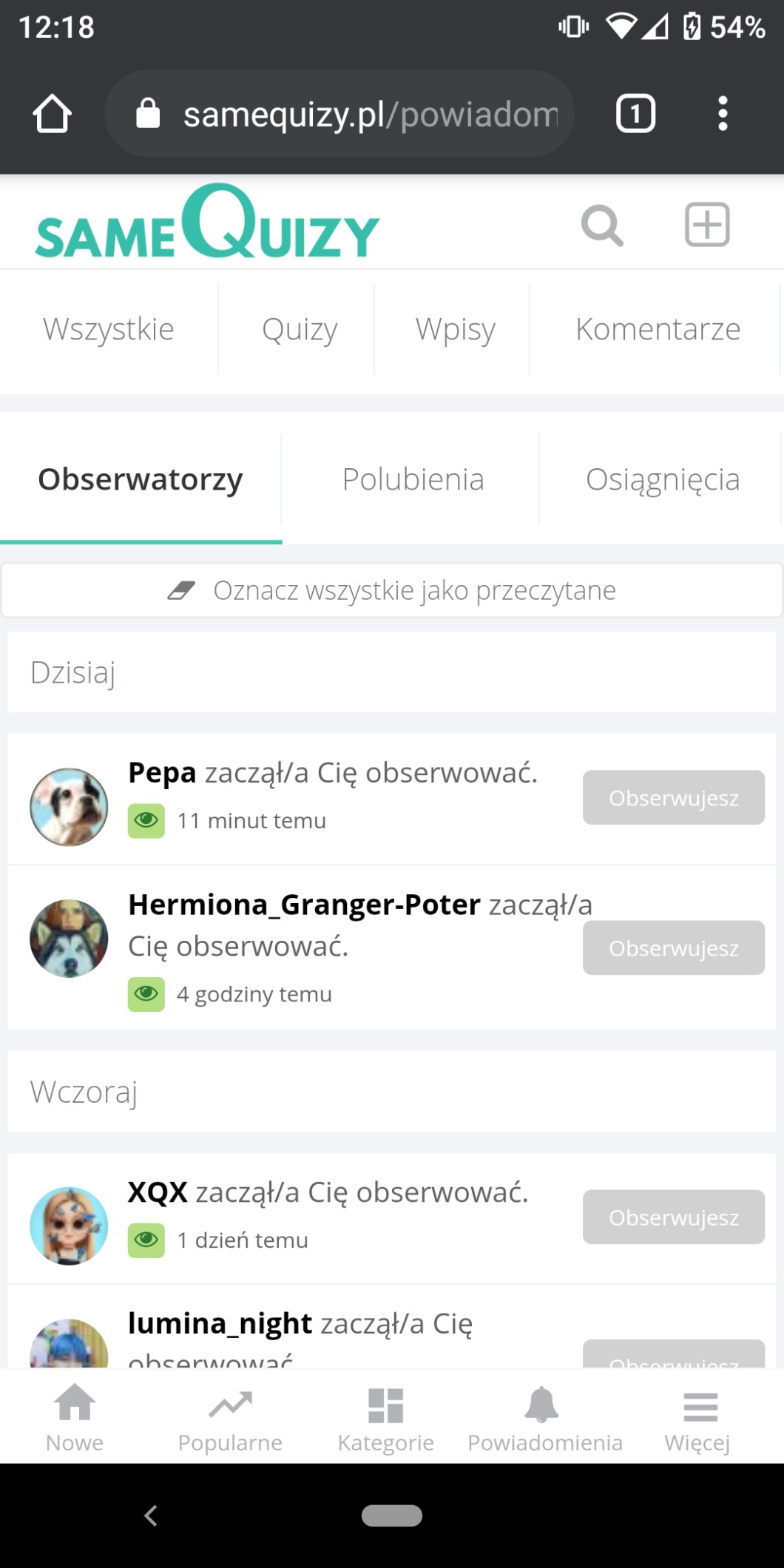Tap the plus icon to add a quiz

707,225
